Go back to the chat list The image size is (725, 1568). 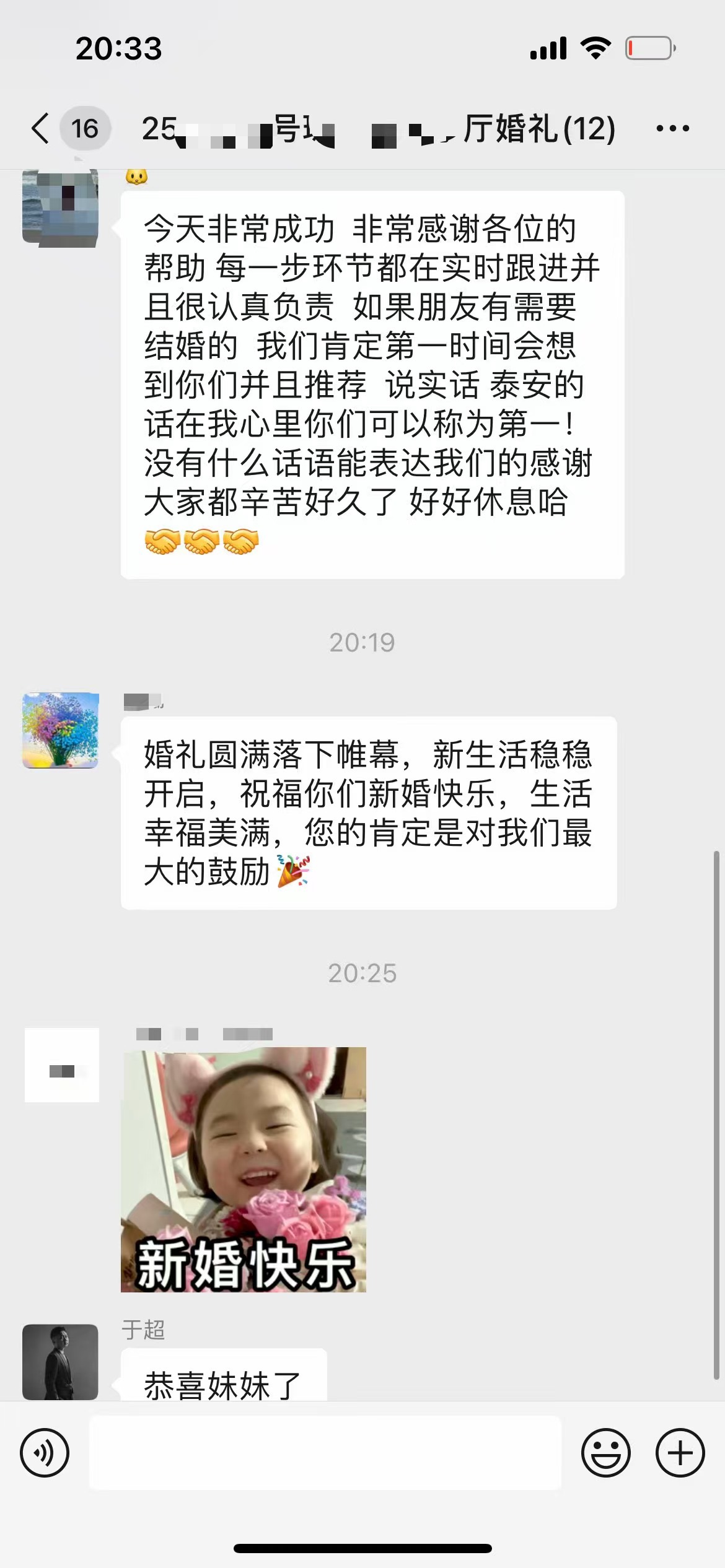(x=41, y=128)
